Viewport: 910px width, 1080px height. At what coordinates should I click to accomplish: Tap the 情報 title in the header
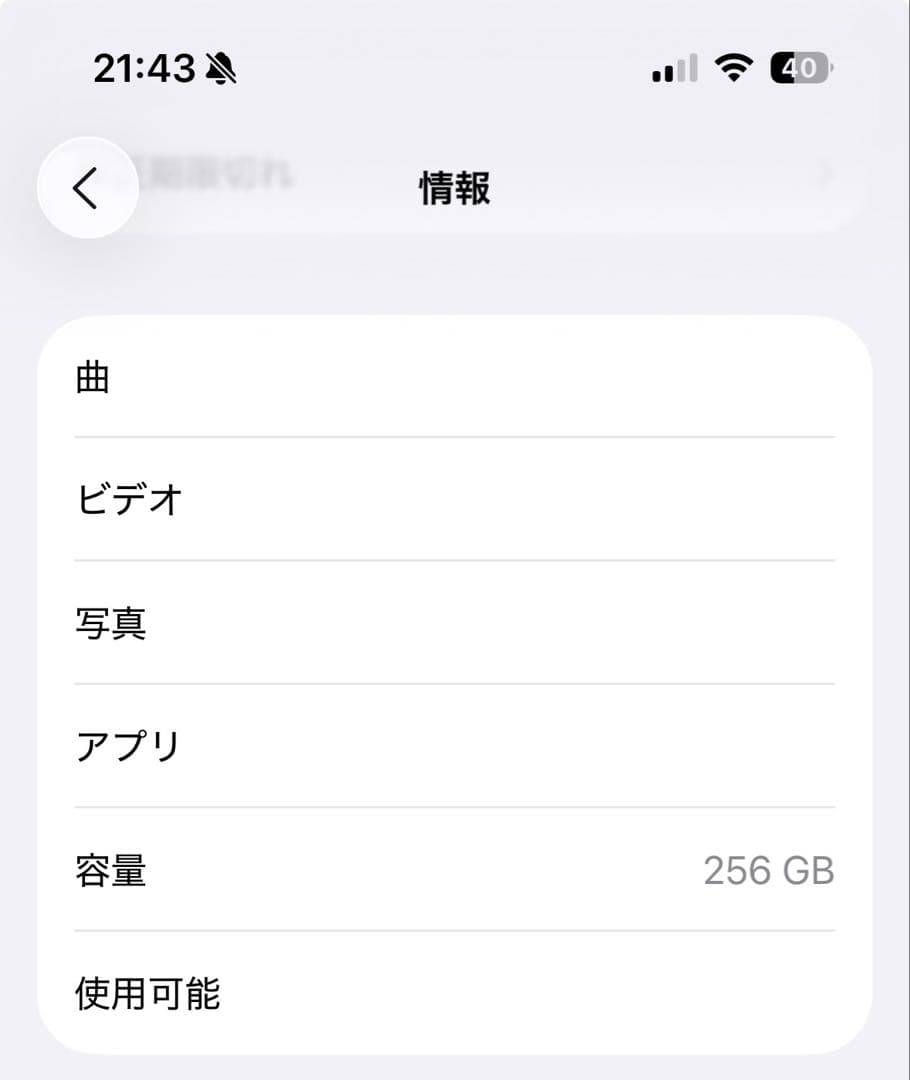tap(455, 190)
